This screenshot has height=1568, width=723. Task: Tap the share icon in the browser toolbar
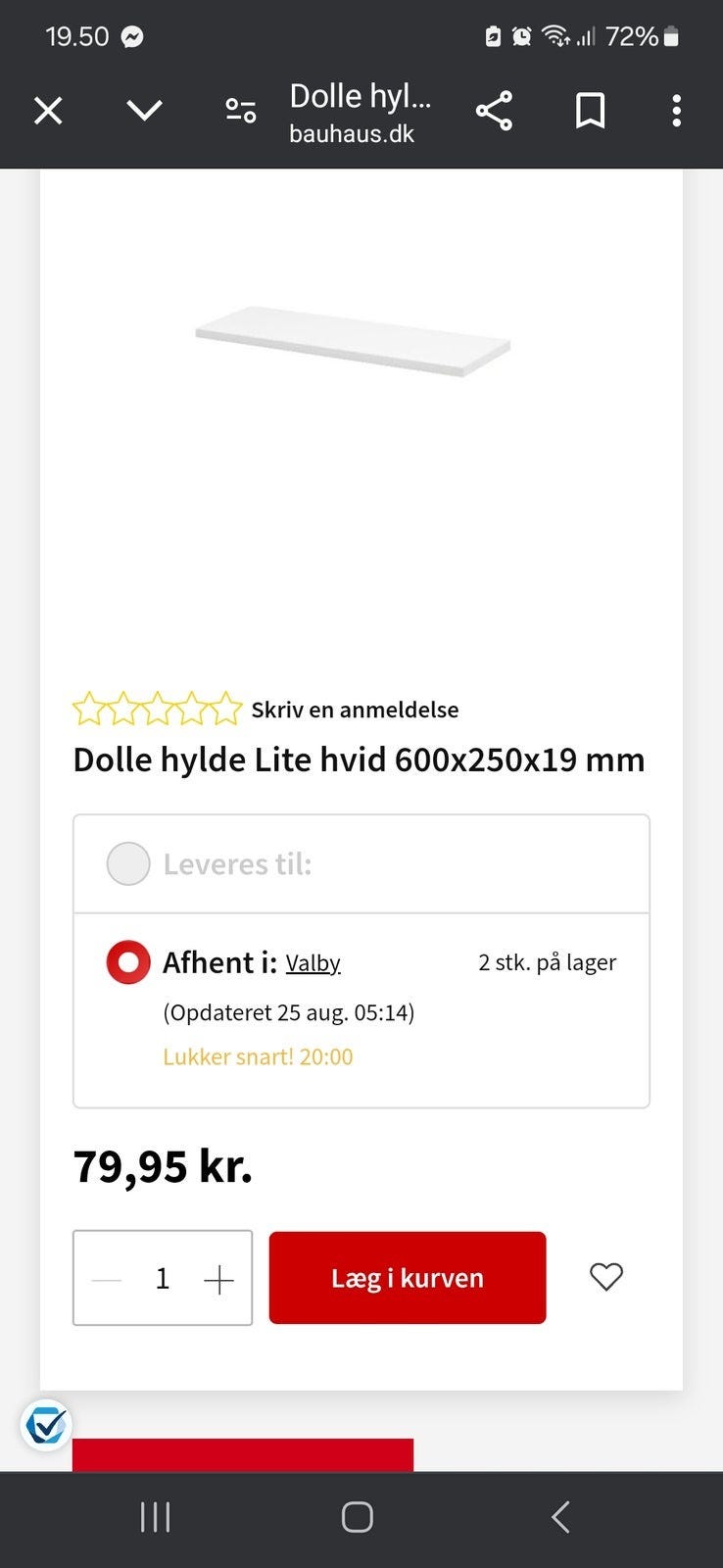coord(494,111)
